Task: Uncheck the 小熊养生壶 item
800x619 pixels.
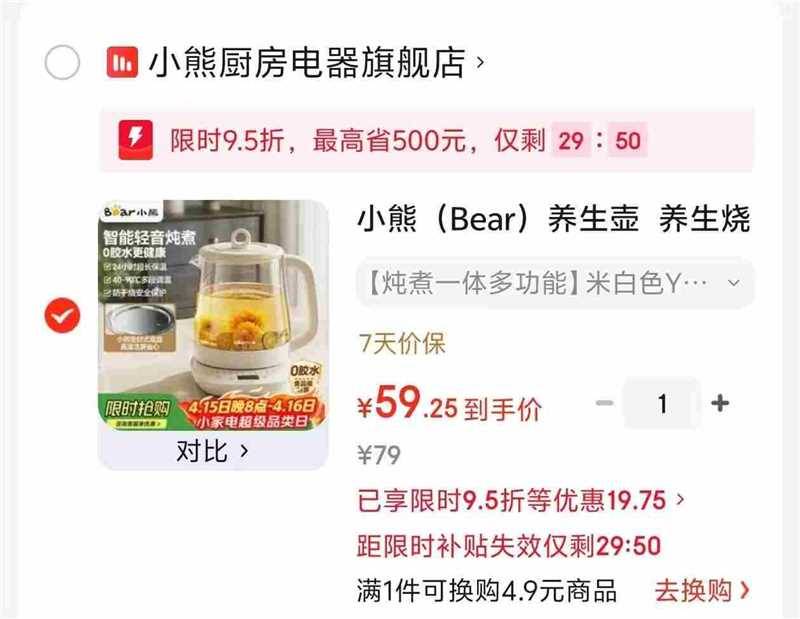Action: 62,318
